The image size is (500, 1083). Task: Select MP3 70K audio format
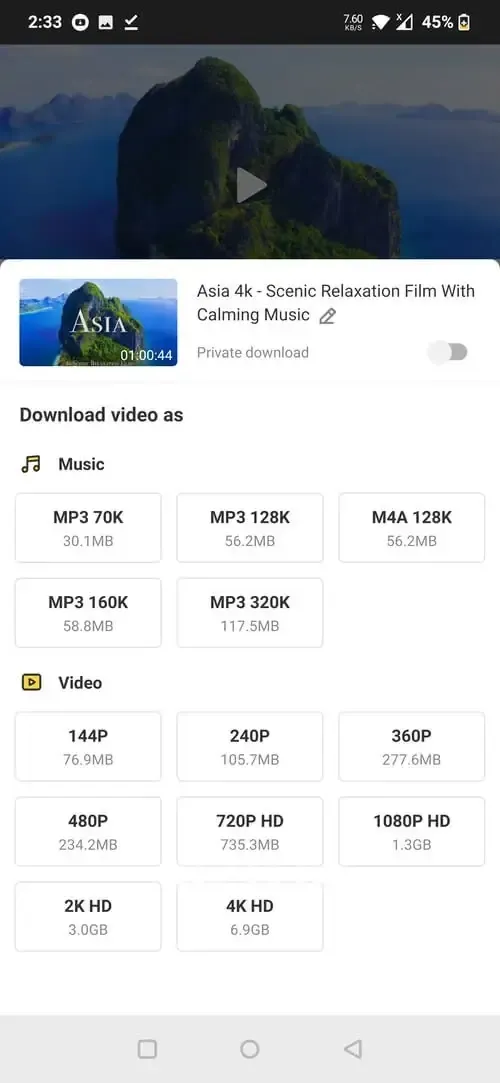point(88,528)
